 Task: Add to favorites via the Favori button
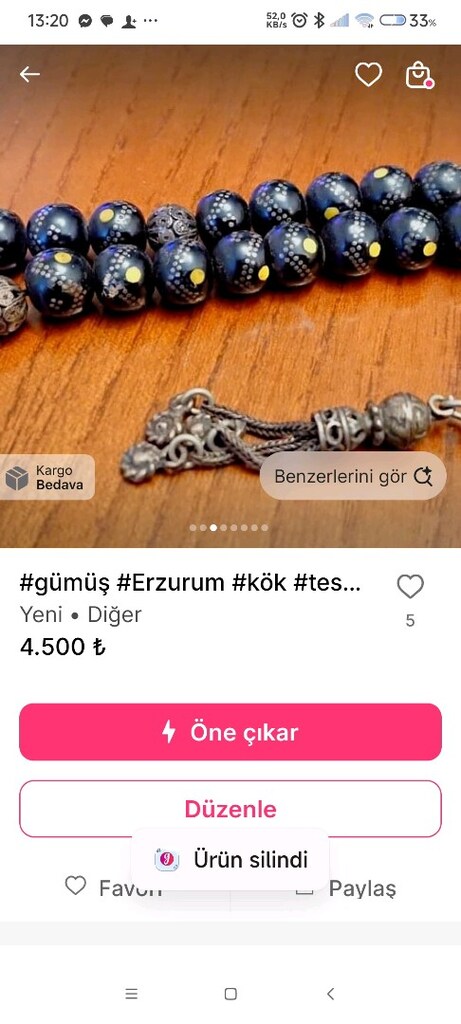[x=114, y=888]
